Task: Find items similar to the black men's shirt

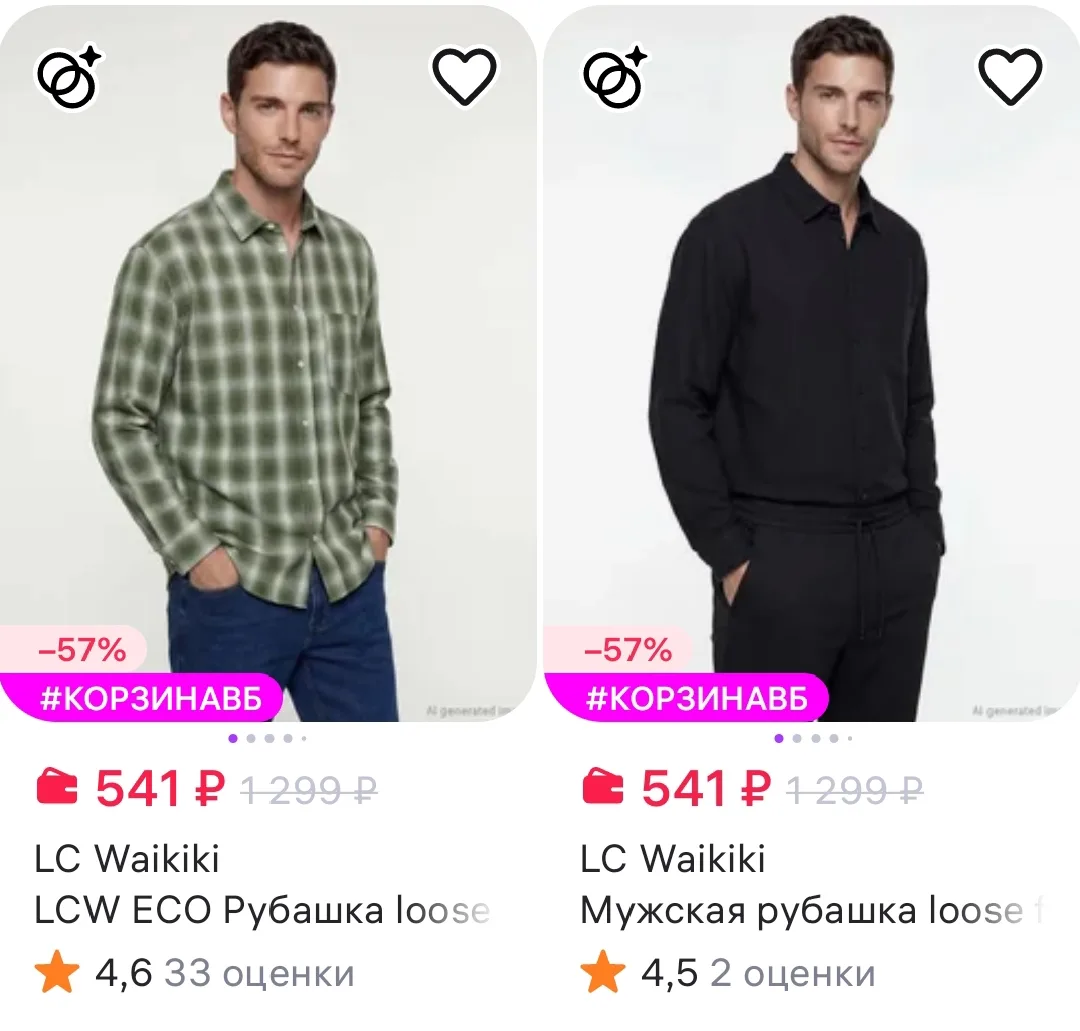Action: coord(614,76)
